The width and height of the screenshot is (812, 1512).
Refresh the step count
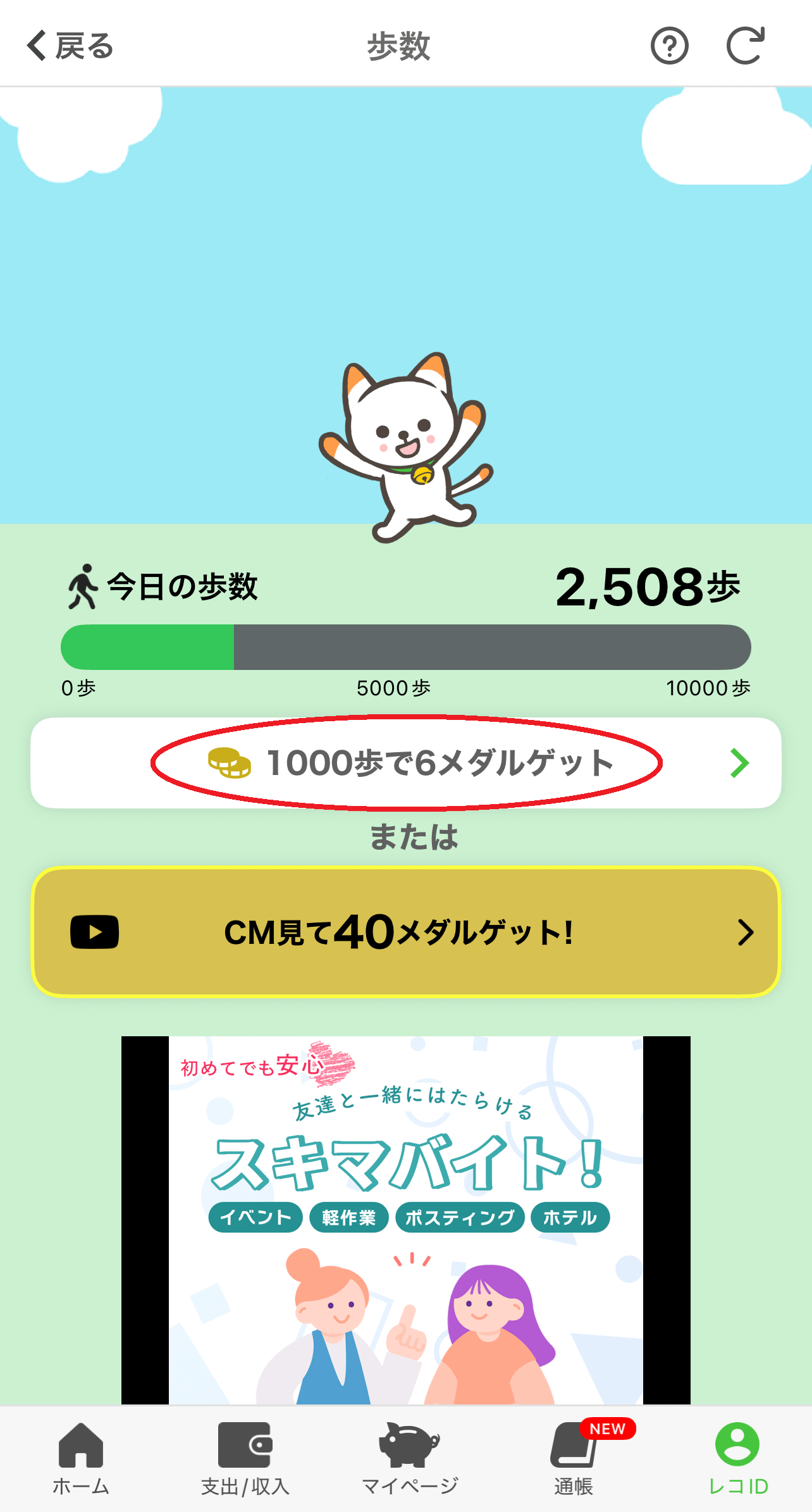tap(745, 46)
